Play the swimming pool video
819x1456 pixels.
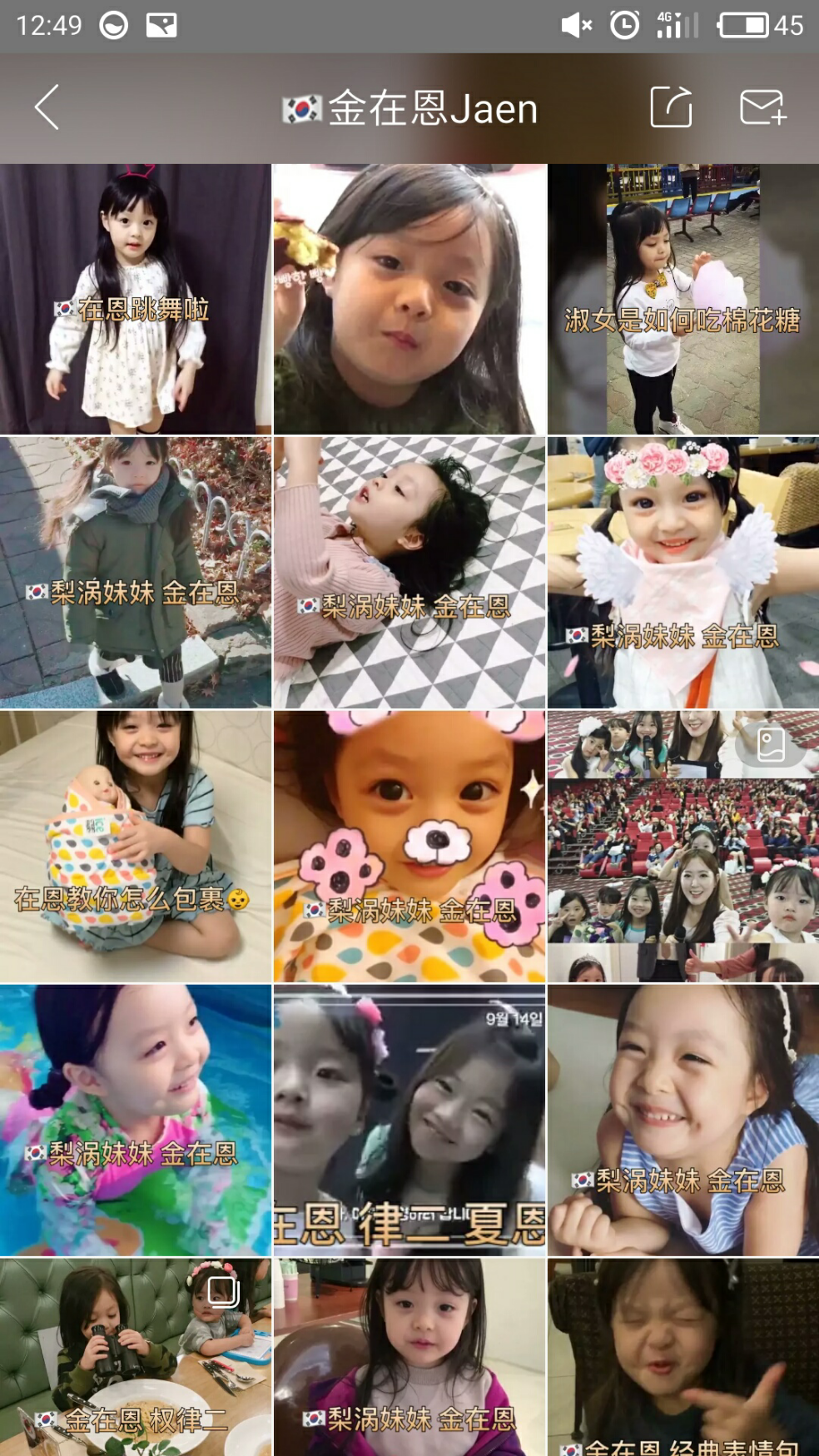136,1120
